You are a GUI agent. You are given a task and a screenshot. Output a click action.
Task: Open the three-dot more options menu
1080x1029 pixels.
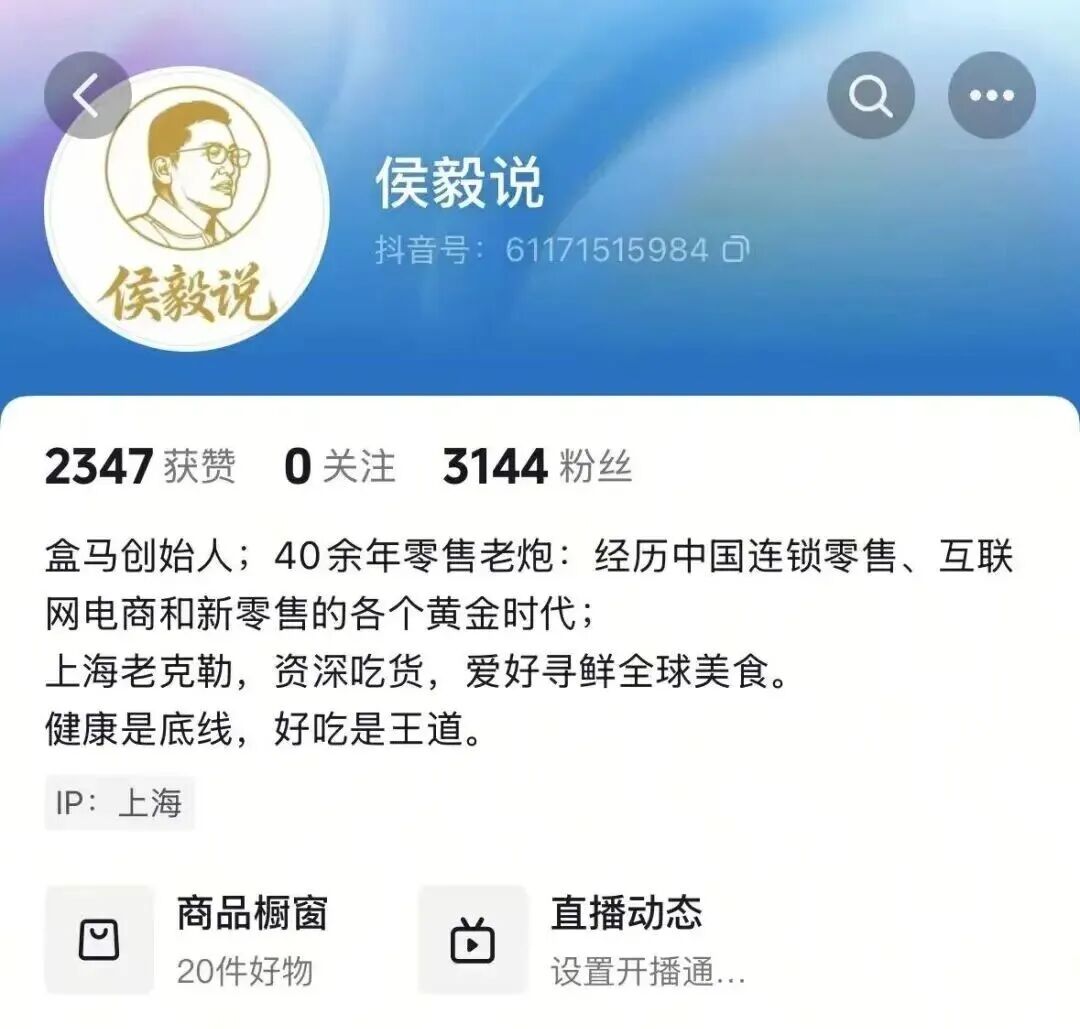pyautogui.click(x=991, y=96)
